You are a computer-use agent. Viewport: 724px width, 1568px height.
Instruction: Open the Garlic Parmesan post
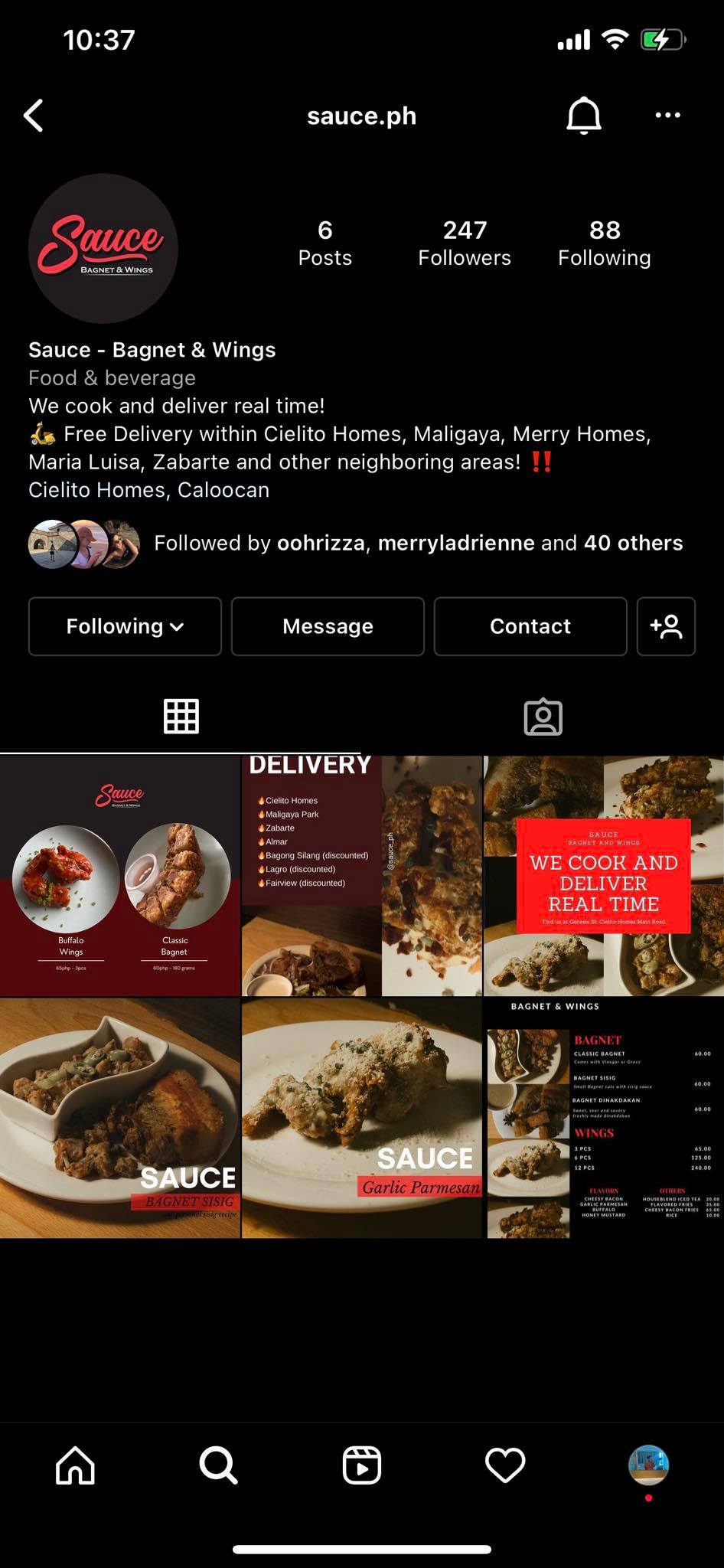(362, 1118)
